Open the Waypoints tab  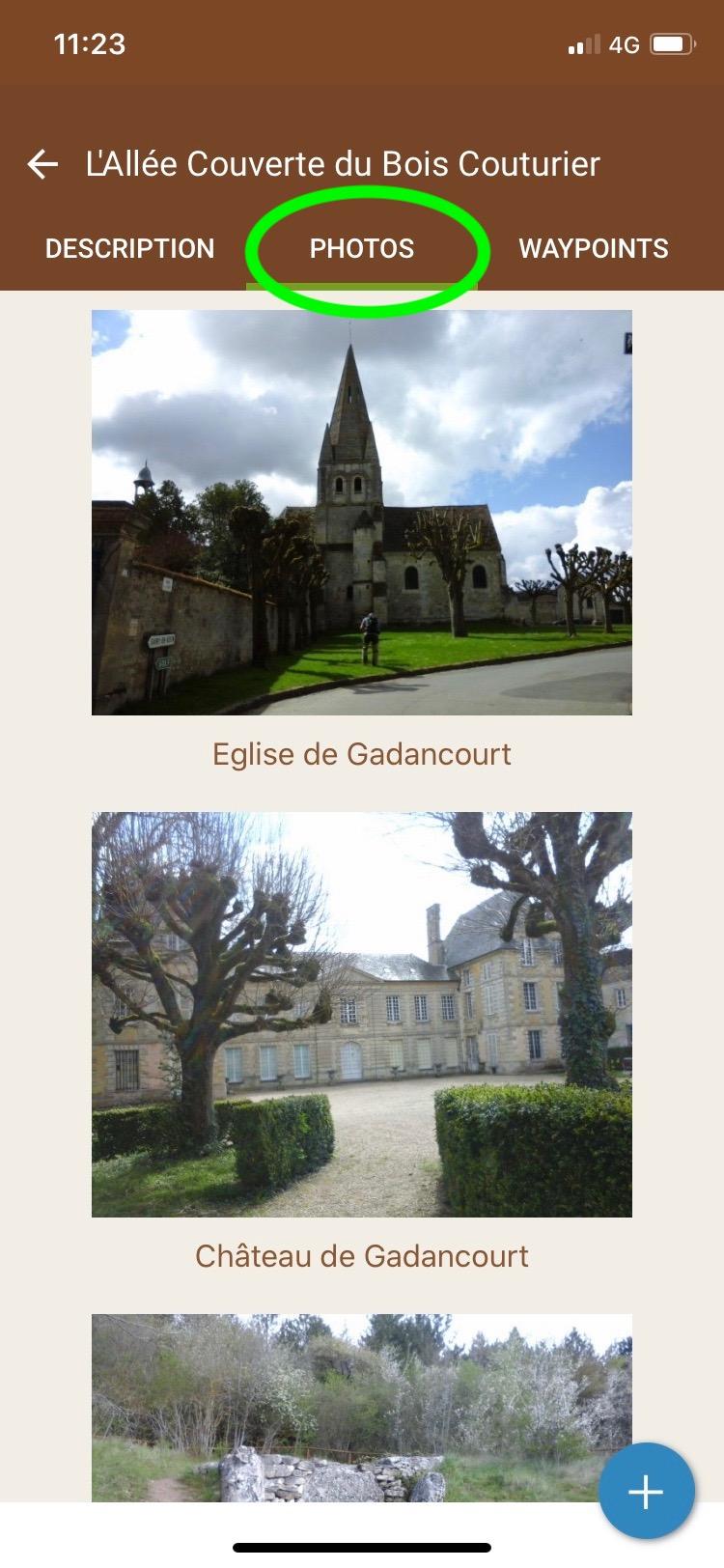coord(594,248)
